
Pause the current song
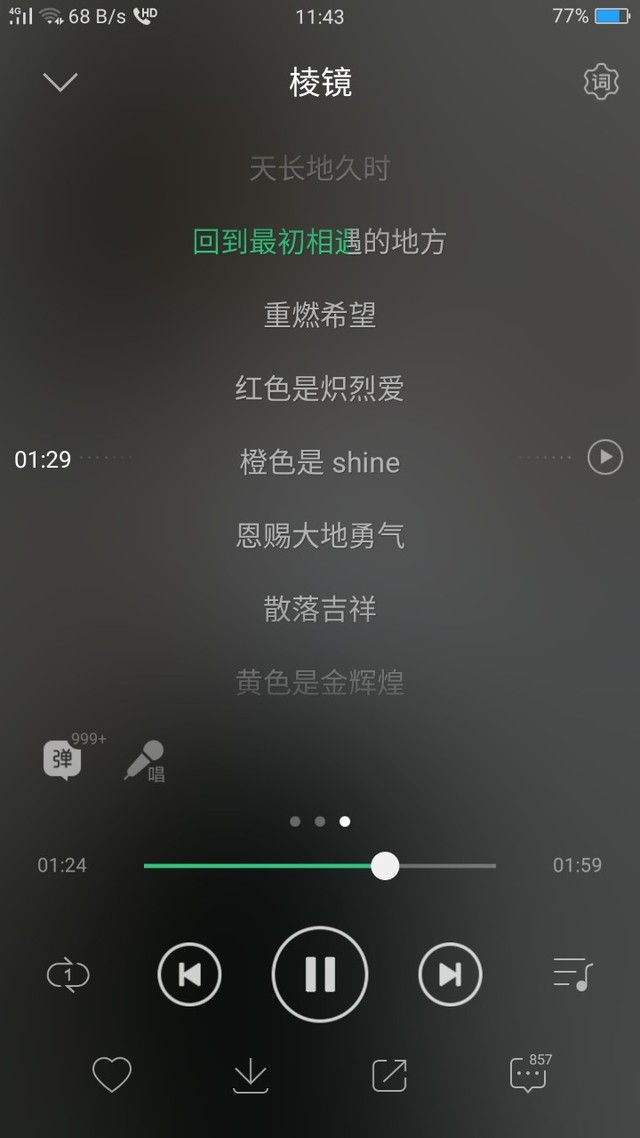tap(320, 974)
